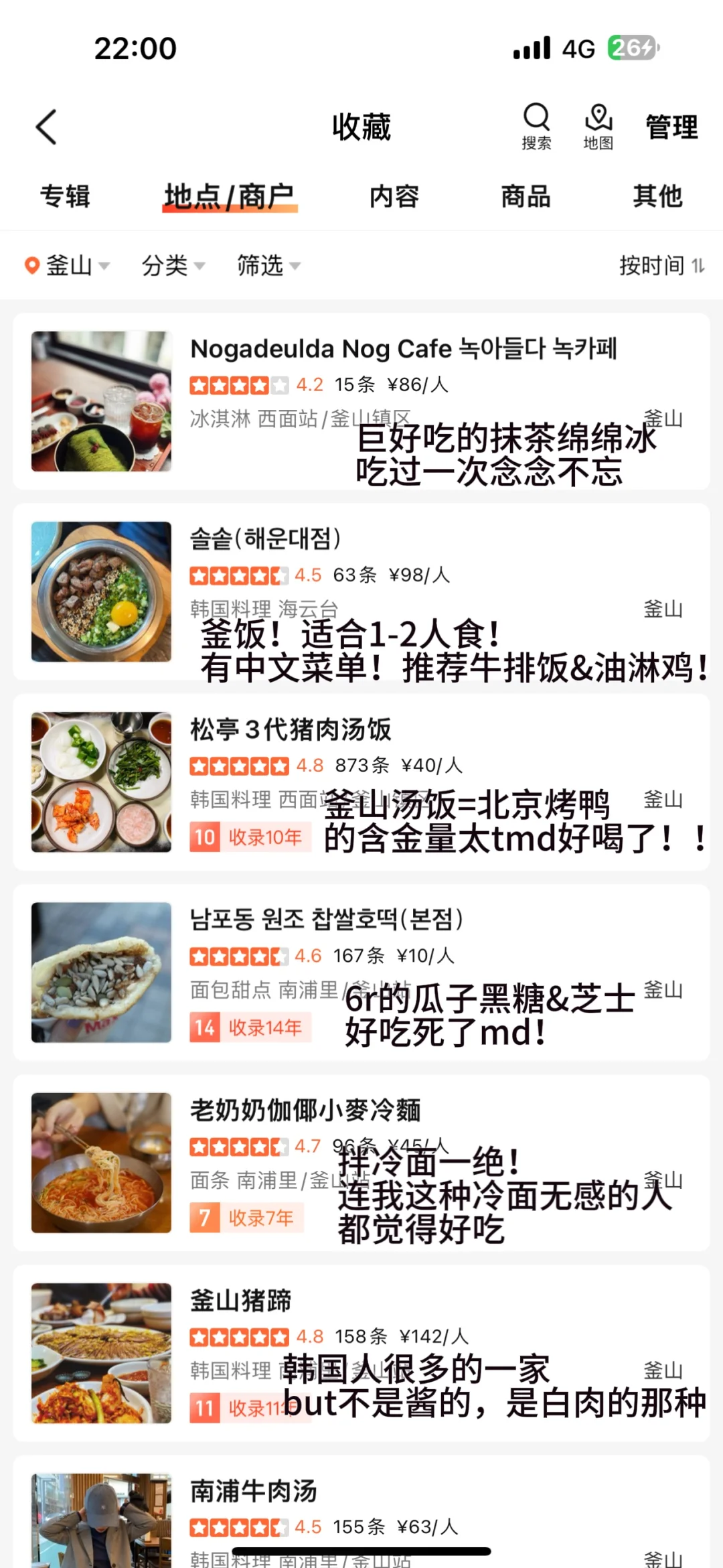Viewport: 723px width, 1568px height.
Task: Switch to the 内容 tab
Action: tap(394, 196)
